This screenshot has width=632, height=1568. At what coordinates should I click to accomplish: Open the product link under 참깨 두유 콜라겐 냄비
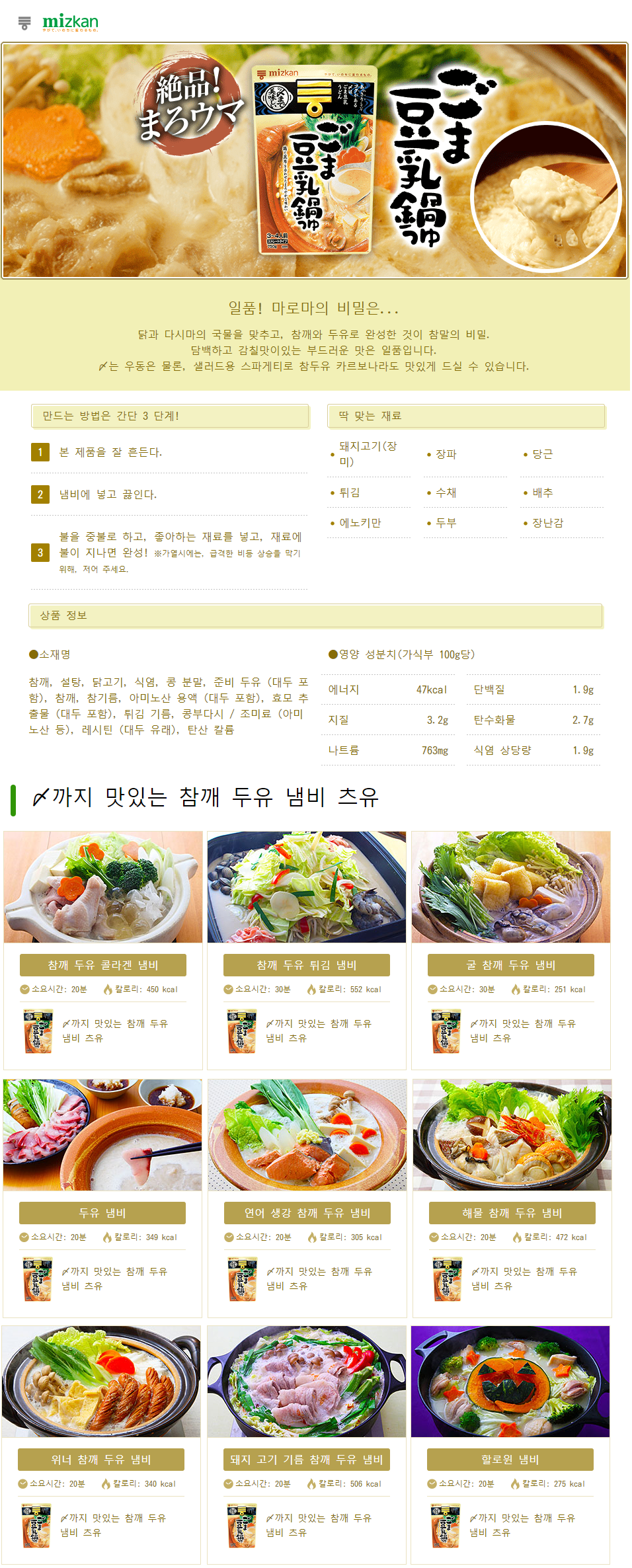click(x=102, y=1031)
